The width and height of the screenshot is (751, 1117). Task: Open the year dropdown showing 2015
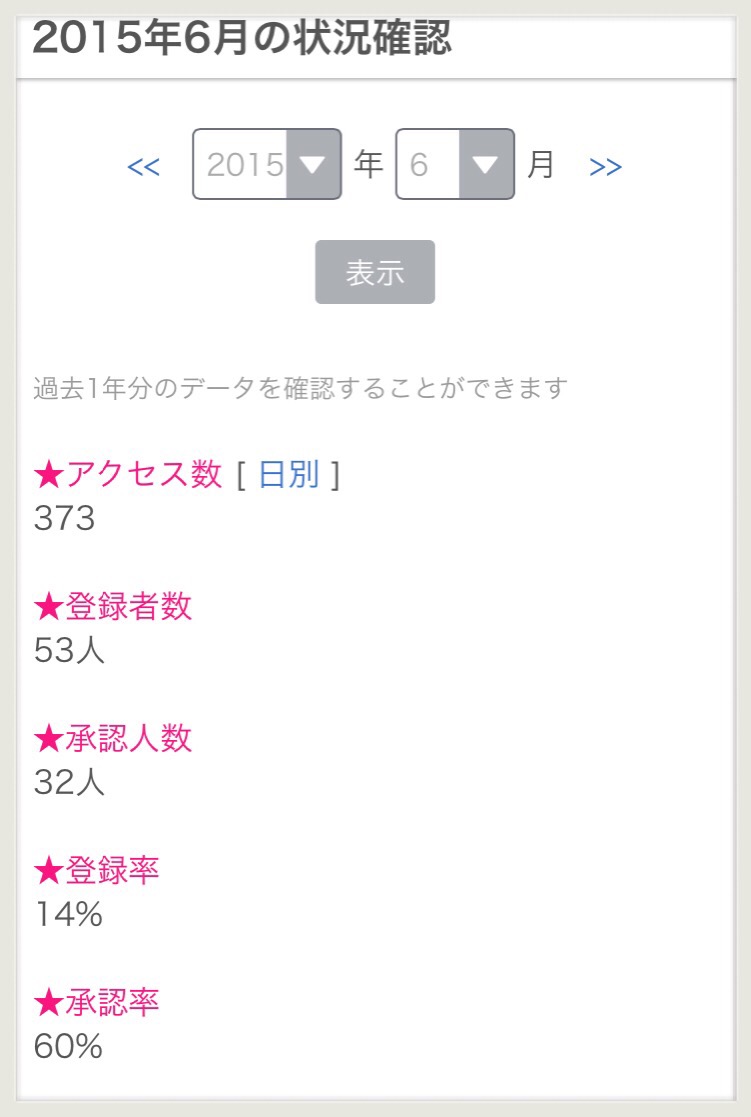pyautogui.click(x=267, y=164)
